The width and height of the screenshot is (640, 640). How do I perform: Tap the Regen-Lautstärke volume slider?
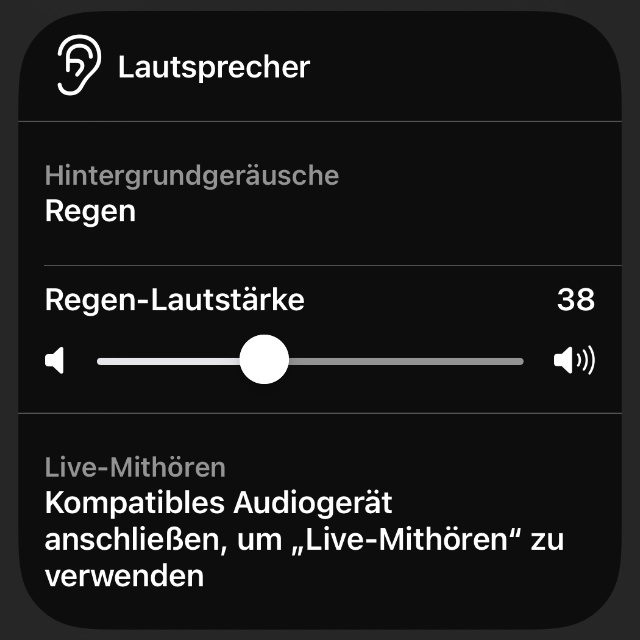click(310, 360)
